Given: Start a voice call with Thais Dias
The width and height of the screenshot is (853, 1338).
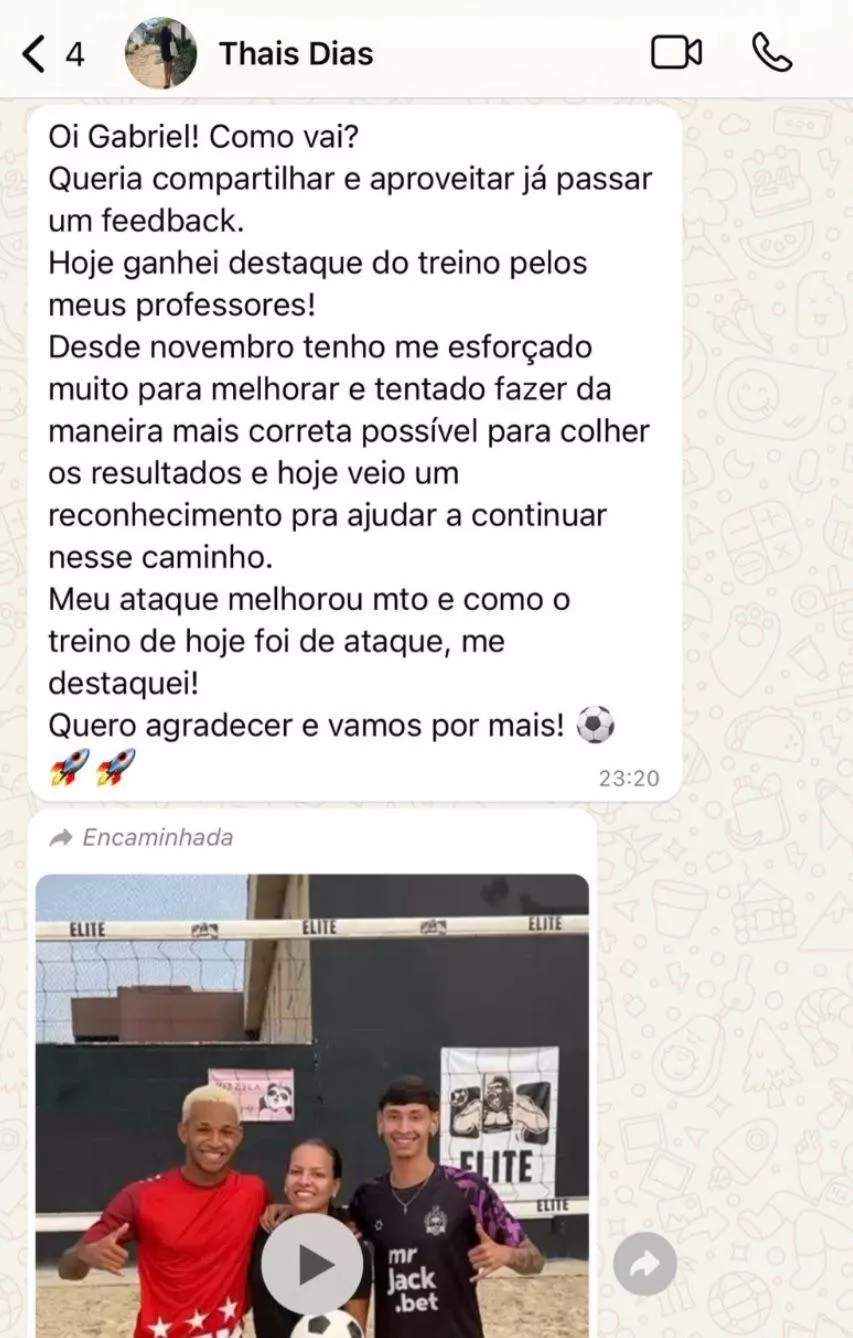Looking at the screenshot, I should pos(771,53).
